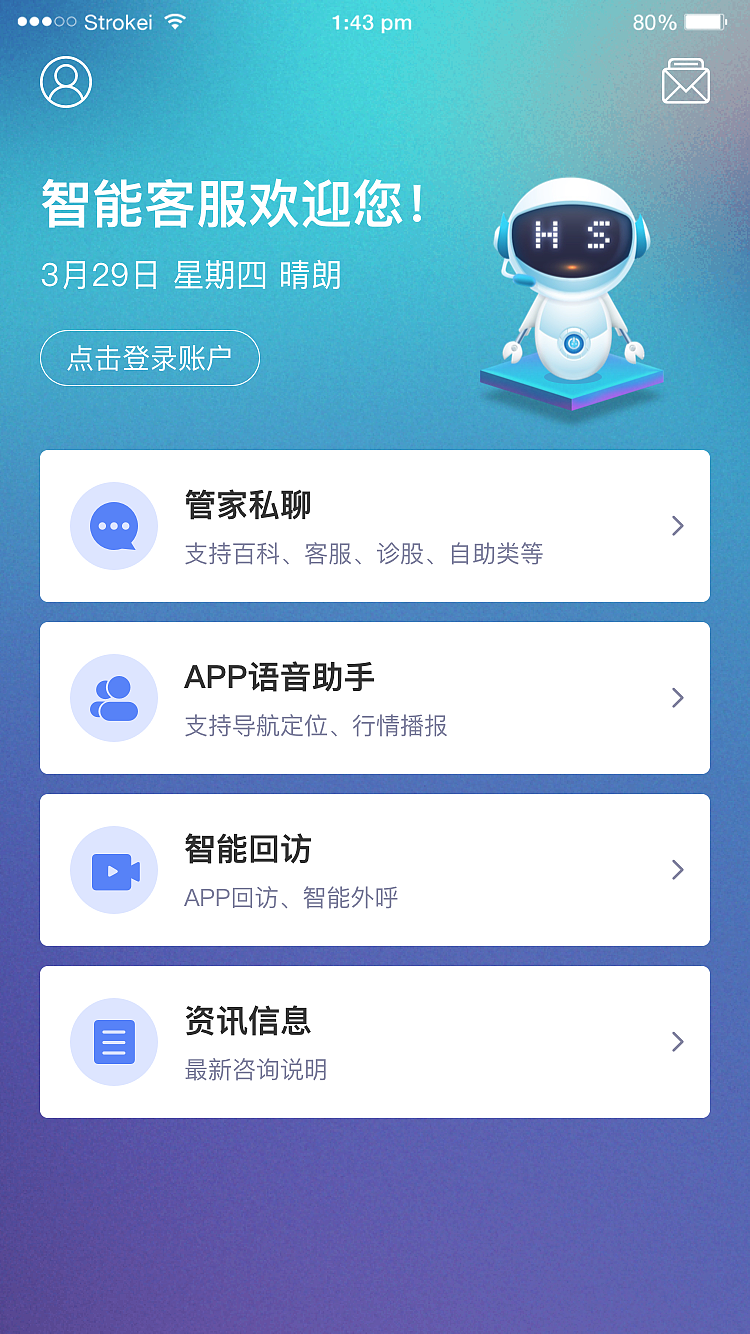Click the APP语音助手 title text

[x=278, y=677]
